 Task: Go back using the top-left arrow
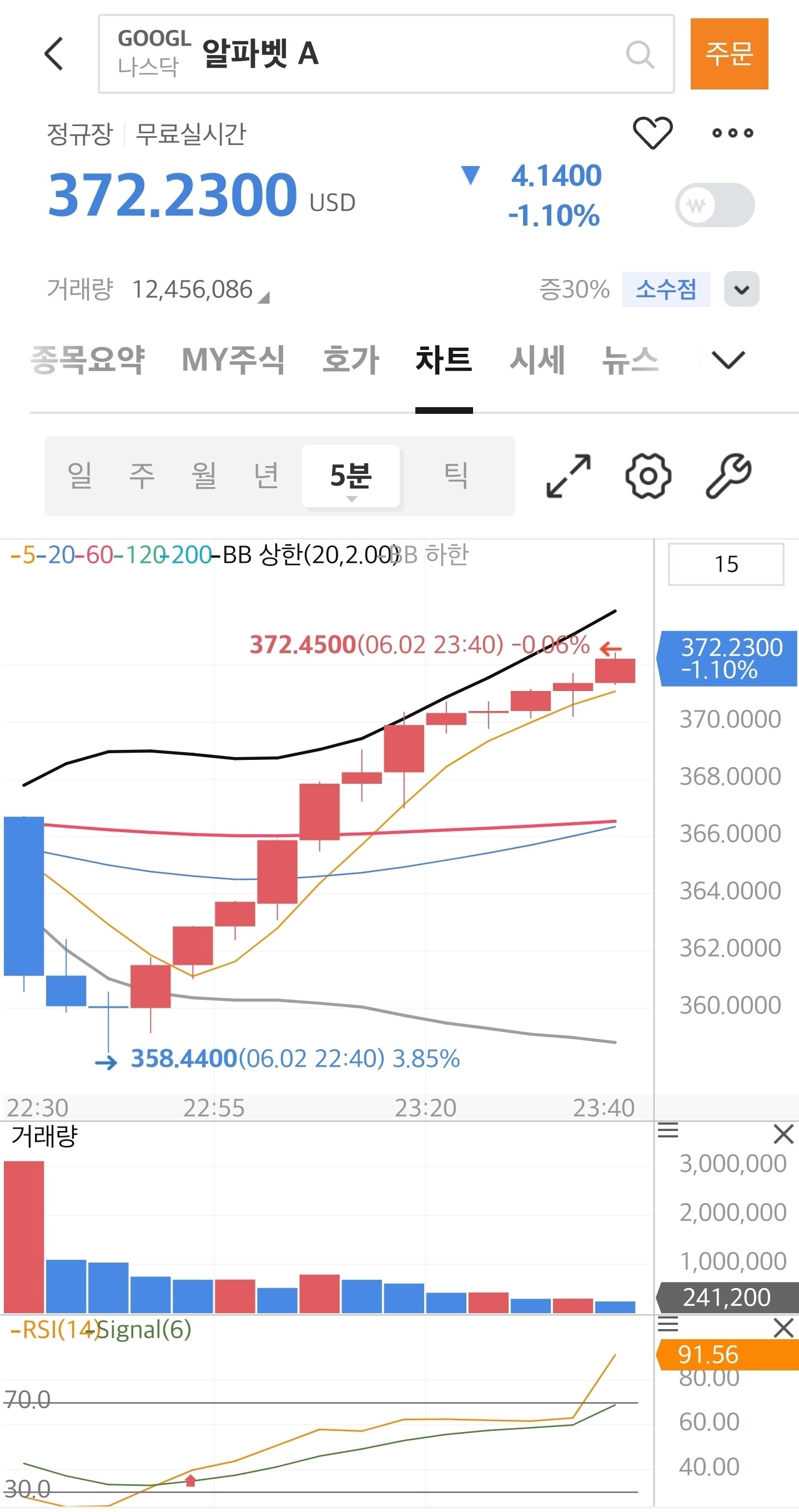pyautogui.click(x=54, y=53)
